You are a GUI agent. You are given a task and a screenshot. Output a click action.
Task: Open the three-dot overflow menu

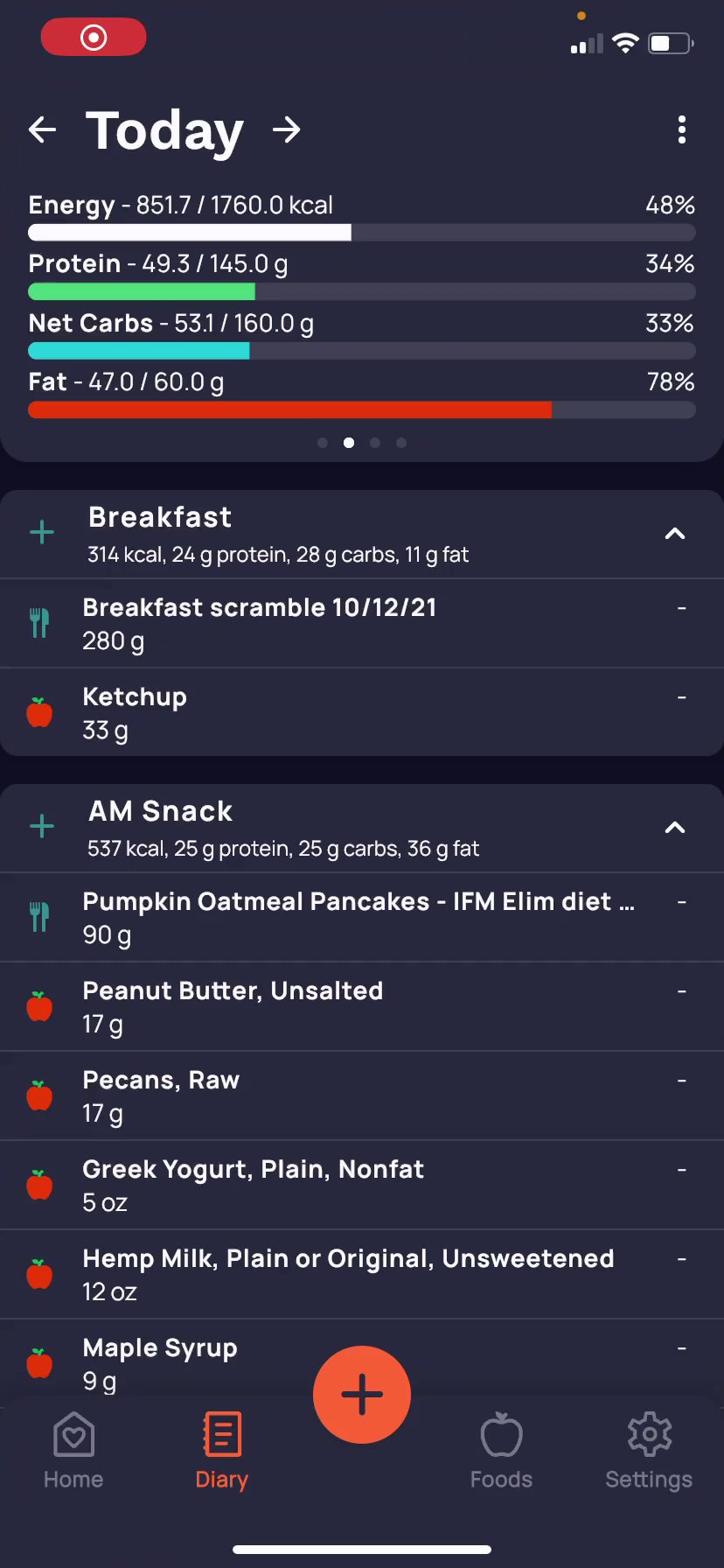click(x=682, y=130)
